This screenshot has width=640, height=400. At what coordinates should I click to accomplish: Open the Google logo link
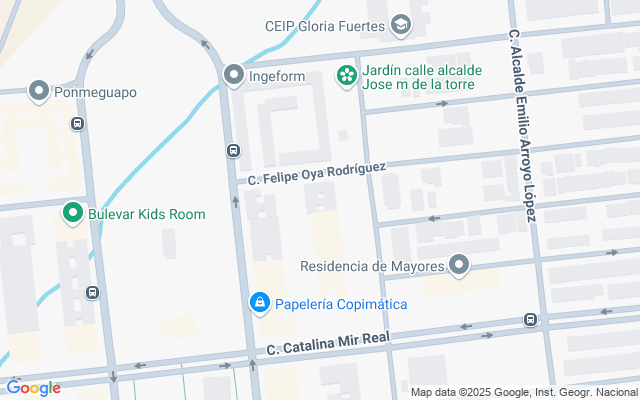pyautogui.click(x=33, y=388)
